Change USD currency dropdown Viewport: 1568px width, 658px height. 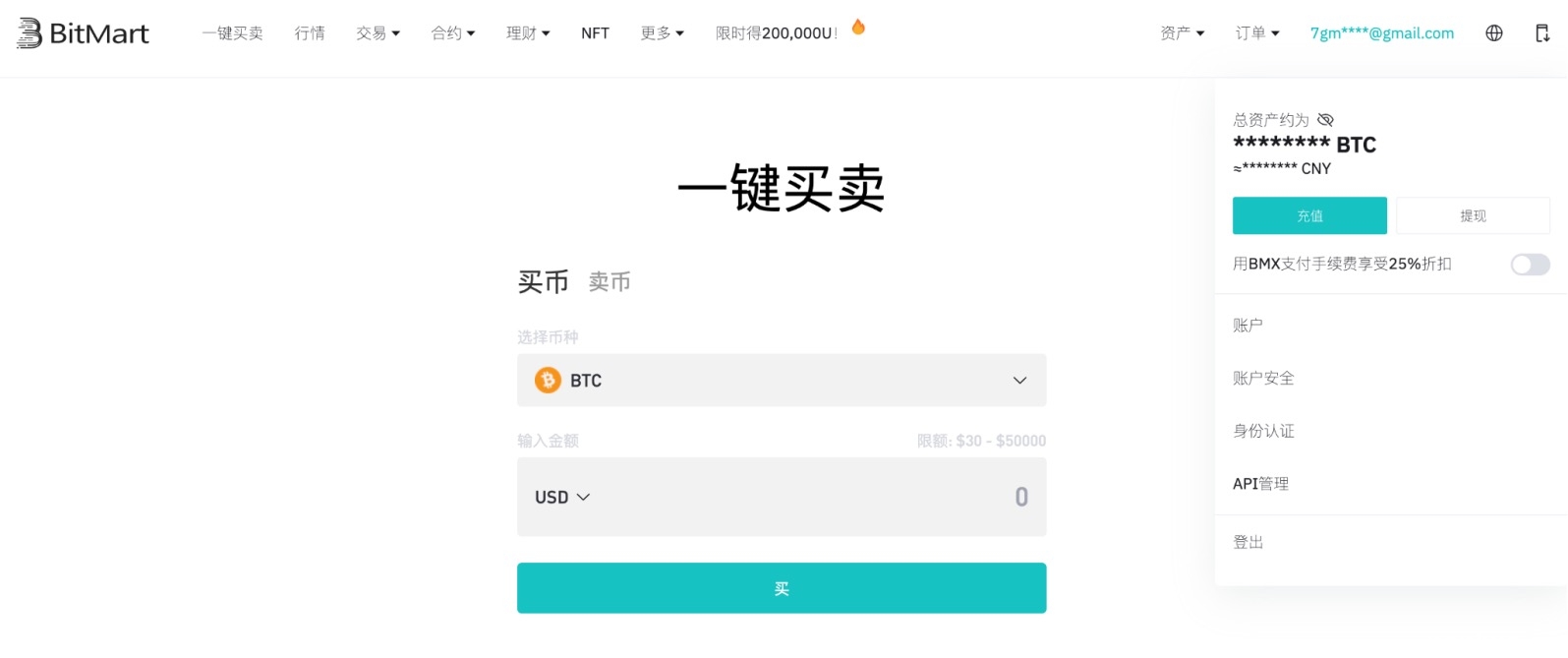(561, 498)
